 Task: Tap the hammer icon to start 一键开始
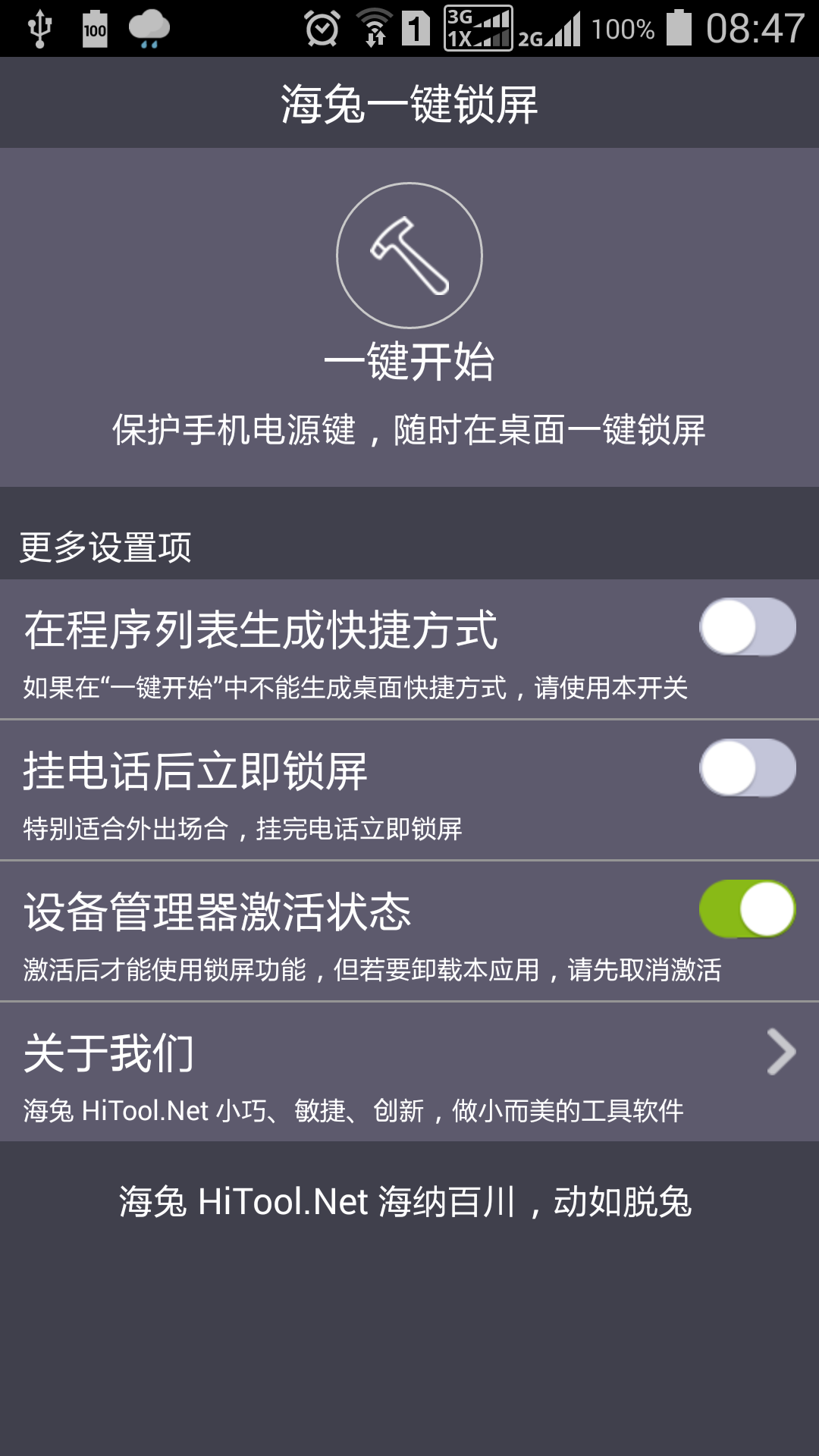point(409,256)
